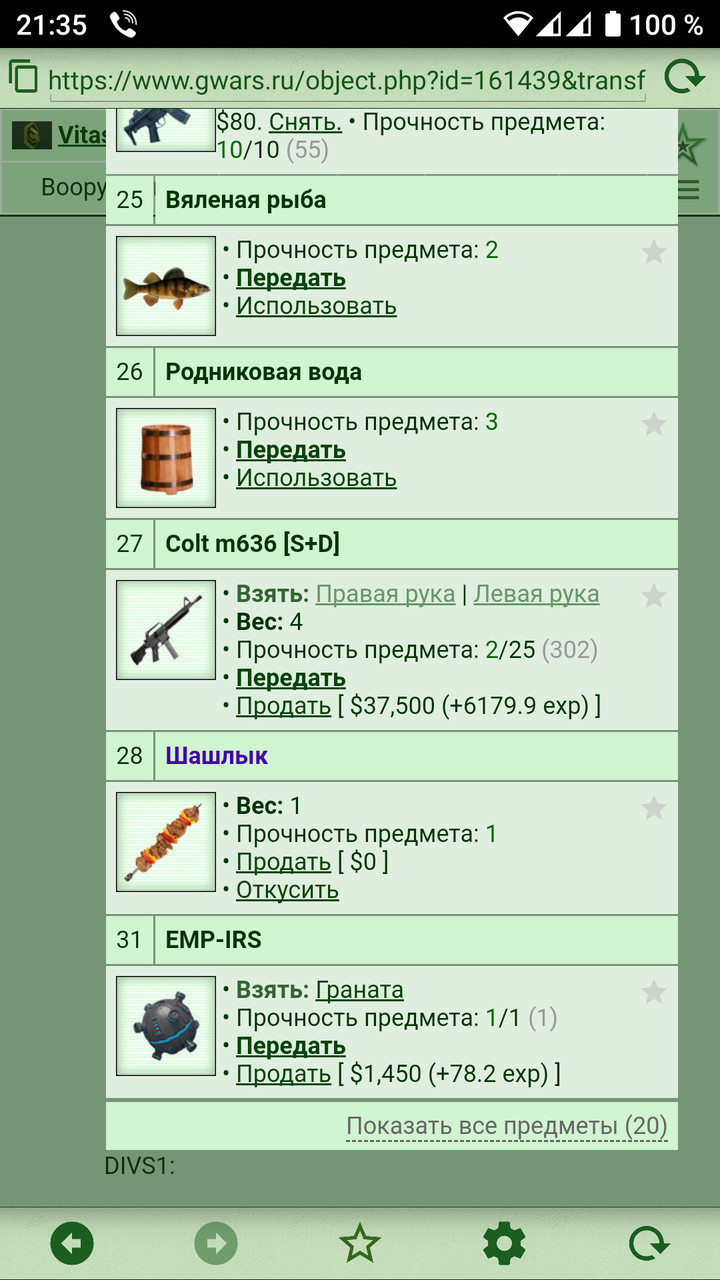Go back using the browser back arrow
The height and width of the screenshot is (1280, 720).
click(x=72, y=1244)
